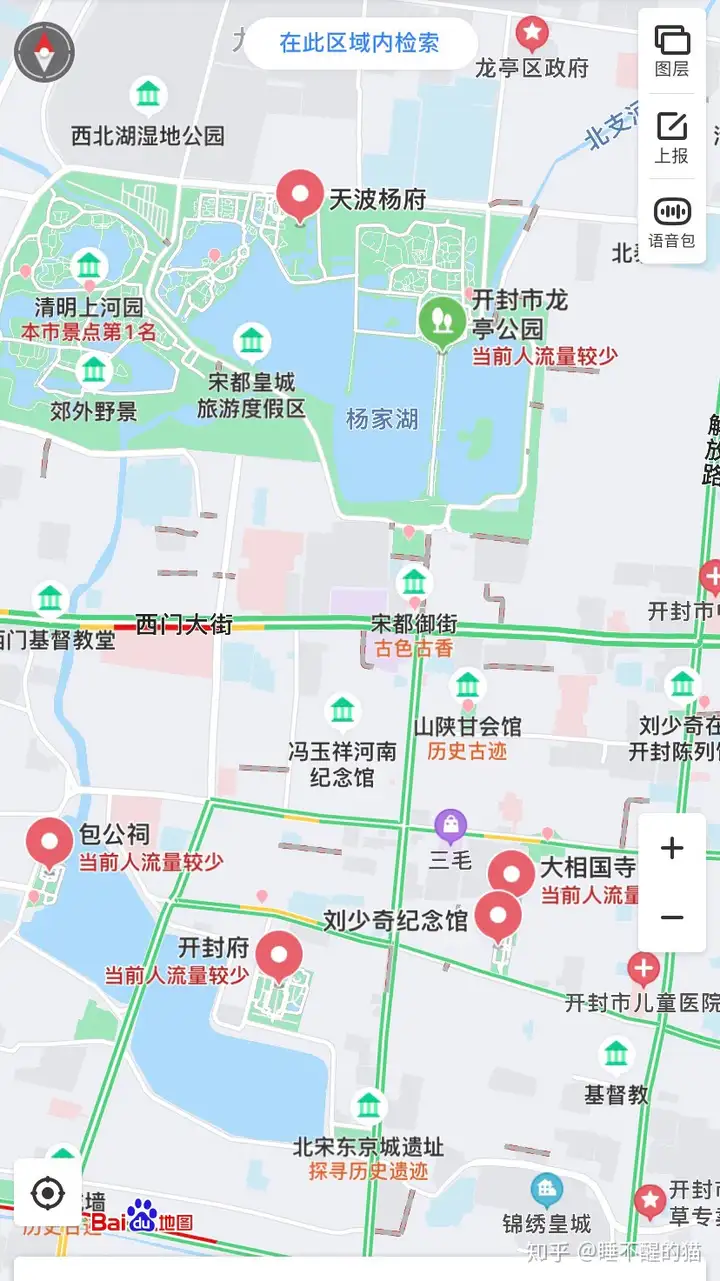Open the 北宋东京城遗址 attraction marker
This screenshot has width=720, height=1281.
pos(370,1105)
